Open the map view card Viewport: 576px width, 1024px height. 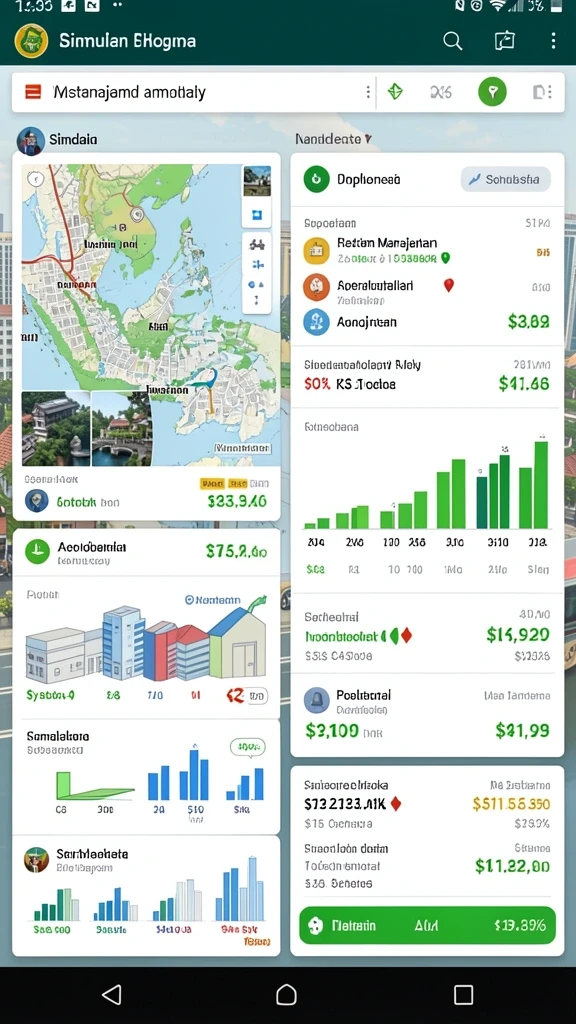[147, 313]
